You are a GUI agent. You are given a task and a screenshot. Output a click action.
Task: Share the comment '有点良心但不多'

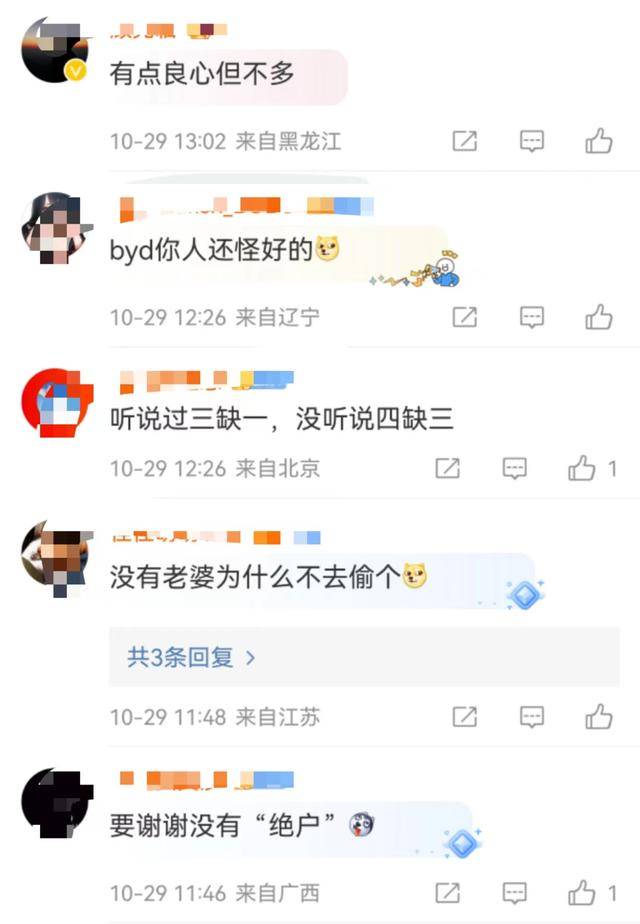click(465, 141)
